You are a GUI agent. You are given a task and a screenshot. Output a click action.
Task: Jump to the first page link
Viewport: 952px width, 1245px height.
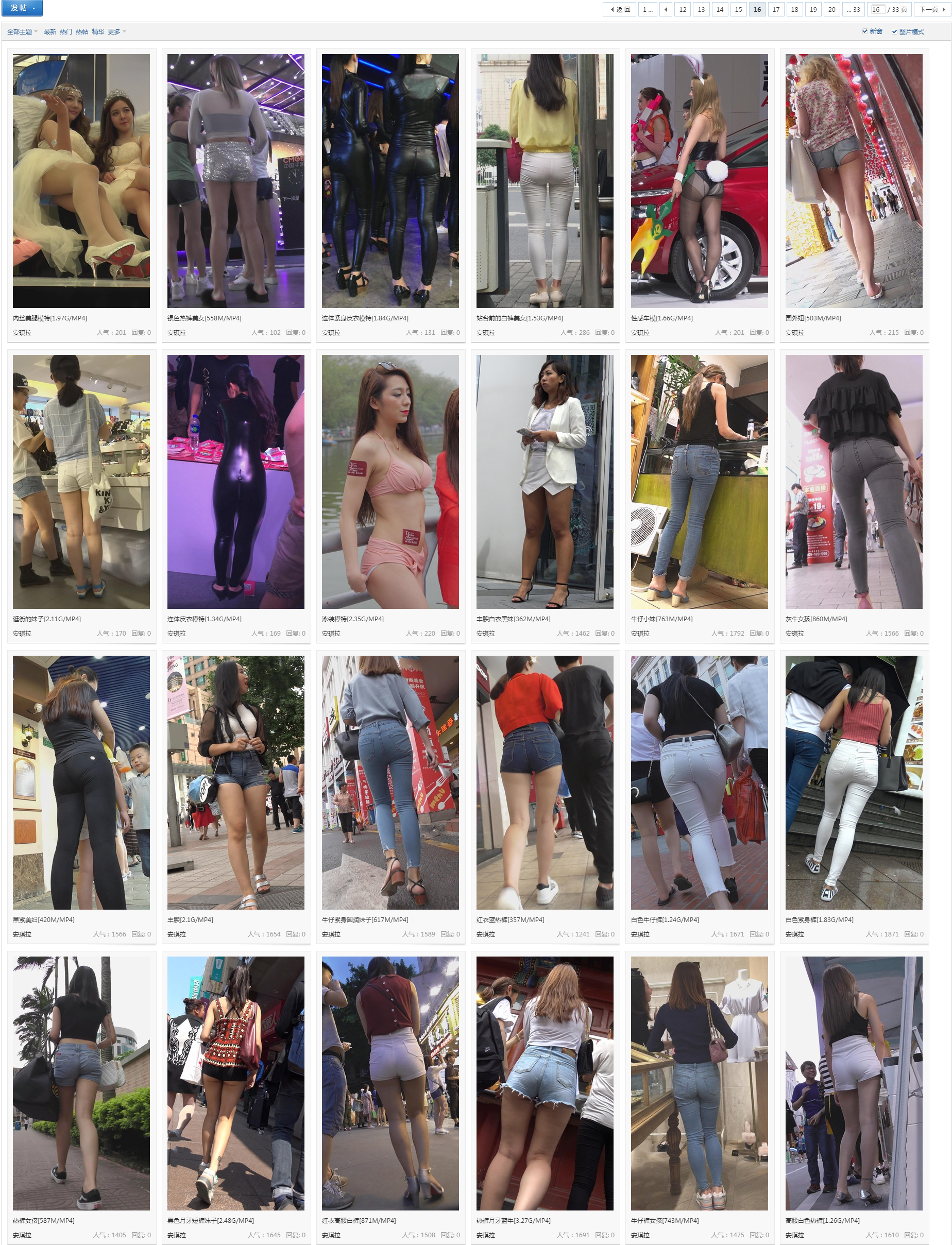click(647, 10)
